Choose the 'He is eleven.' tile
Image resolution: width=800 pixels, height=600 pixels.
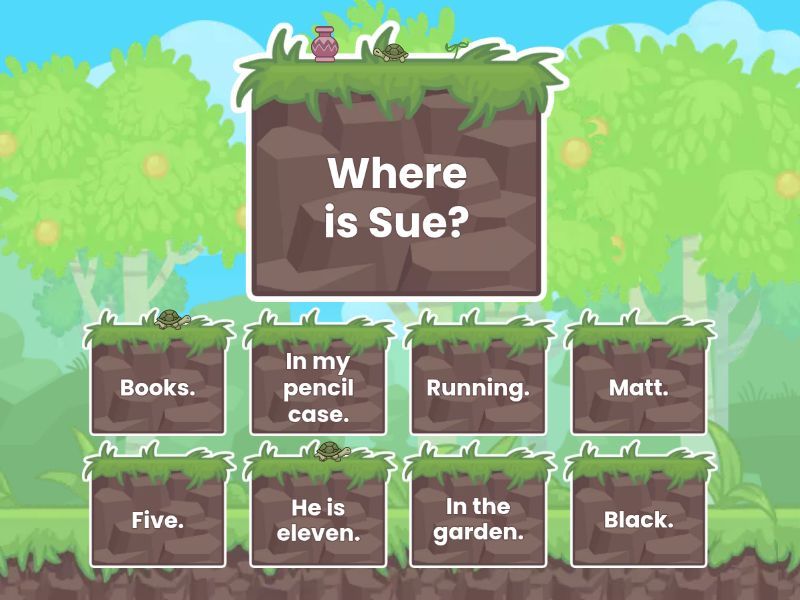pyautogui.click(x=318, y=519)
